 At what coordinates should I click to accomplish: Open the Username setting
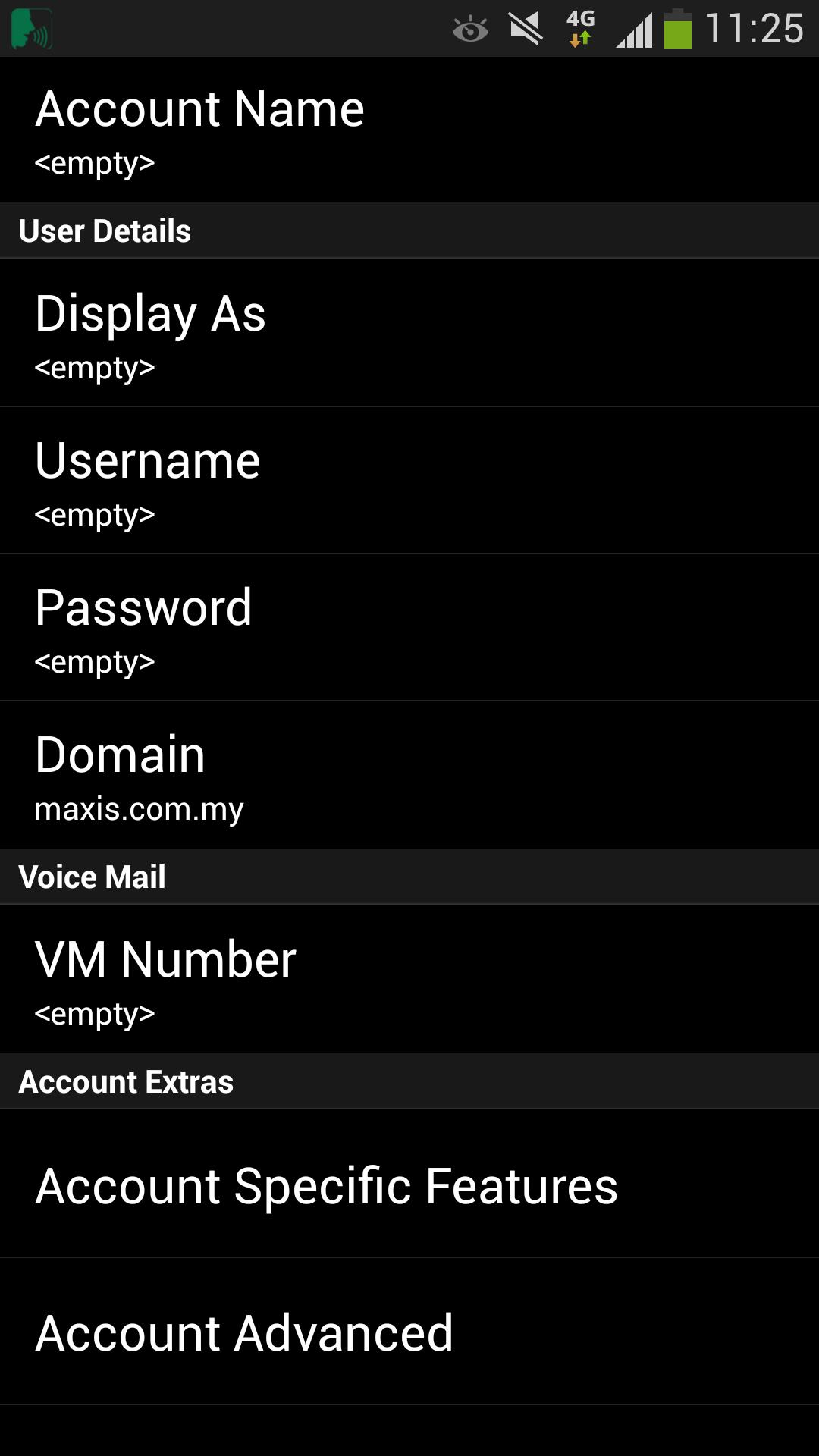click(x=409, y=478)
